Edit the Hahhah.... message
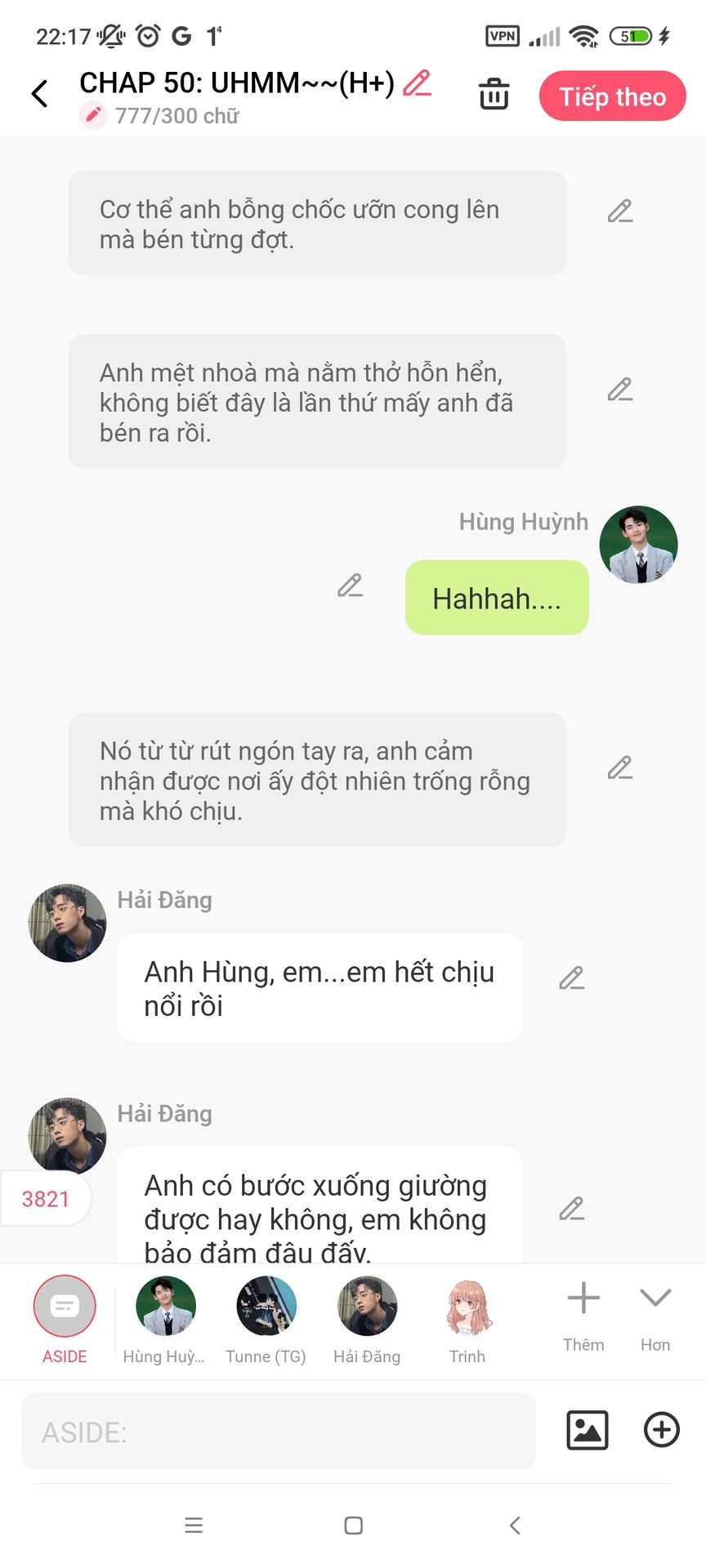 pos(351,586)
